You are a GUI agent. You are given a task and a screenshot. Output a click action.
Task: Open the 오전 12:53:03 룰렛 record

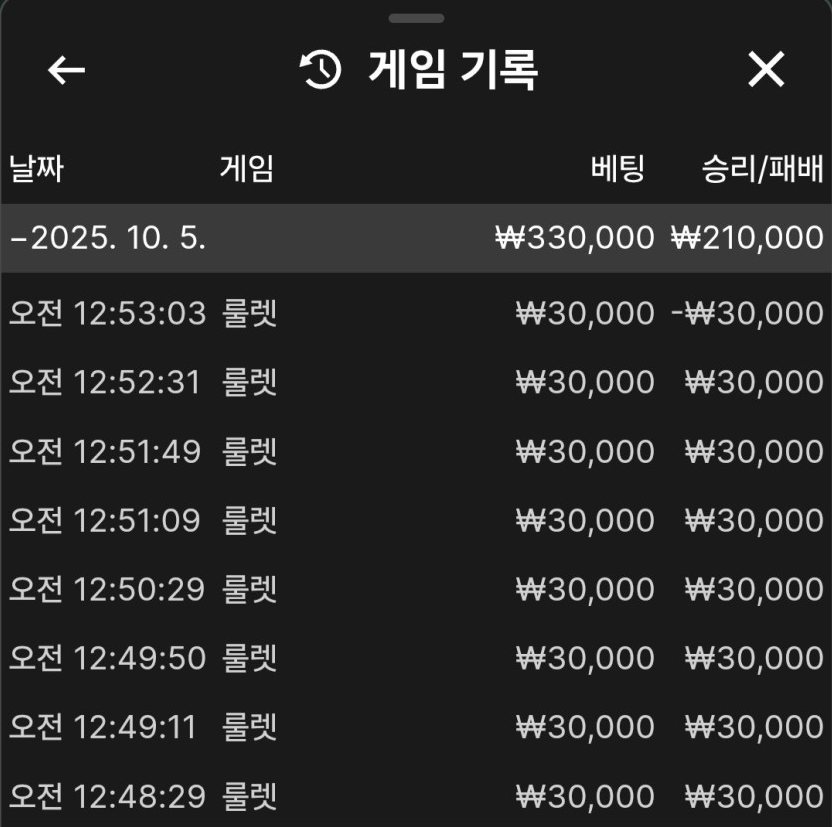415,314
